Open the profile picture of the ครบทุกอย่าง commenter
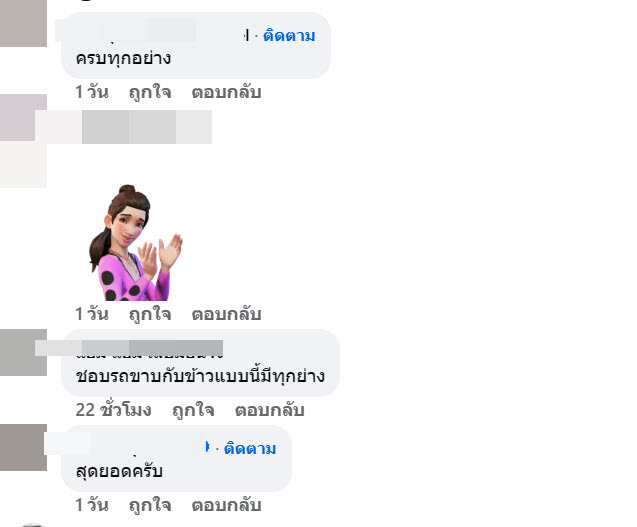The width and height of the screenshot is (637, 527). [23, 25]
